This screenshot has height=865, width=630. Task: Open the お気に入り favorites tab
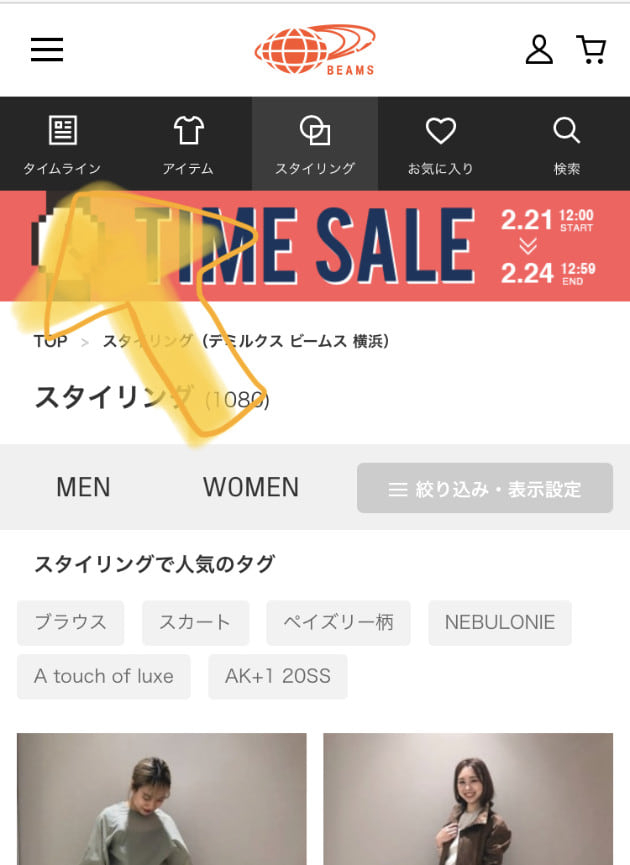440,145
